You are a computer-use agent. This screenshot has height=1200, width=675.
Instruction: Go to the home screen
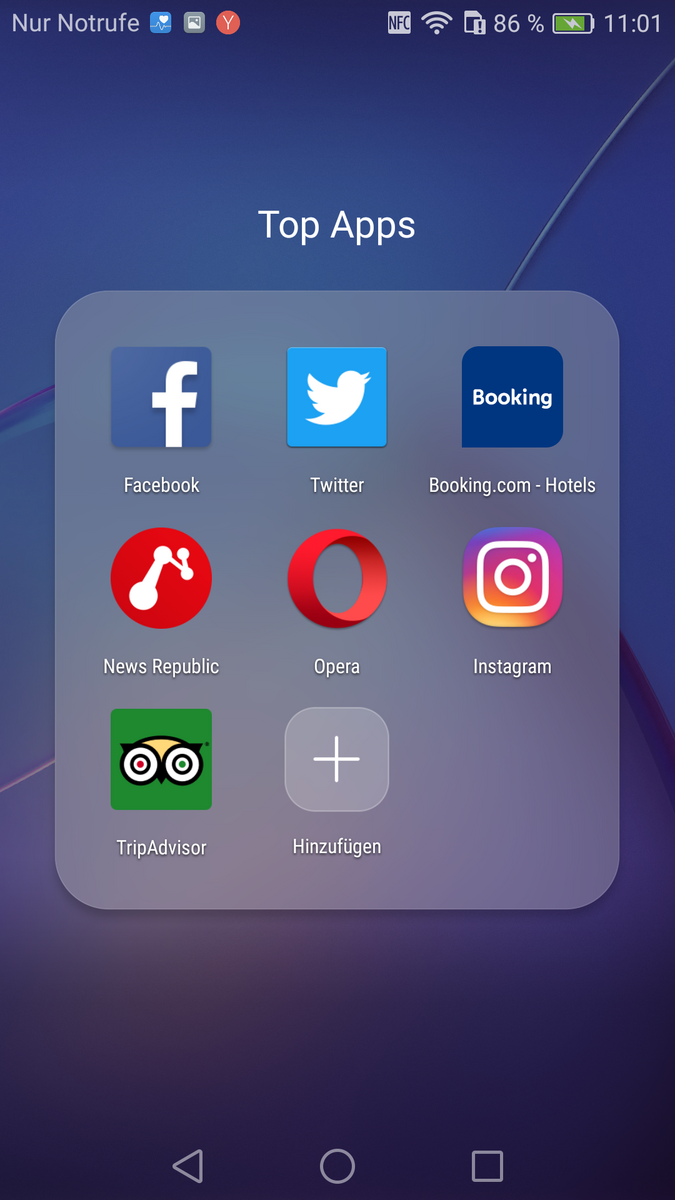pyautogui.click(x=337, y=1166)
